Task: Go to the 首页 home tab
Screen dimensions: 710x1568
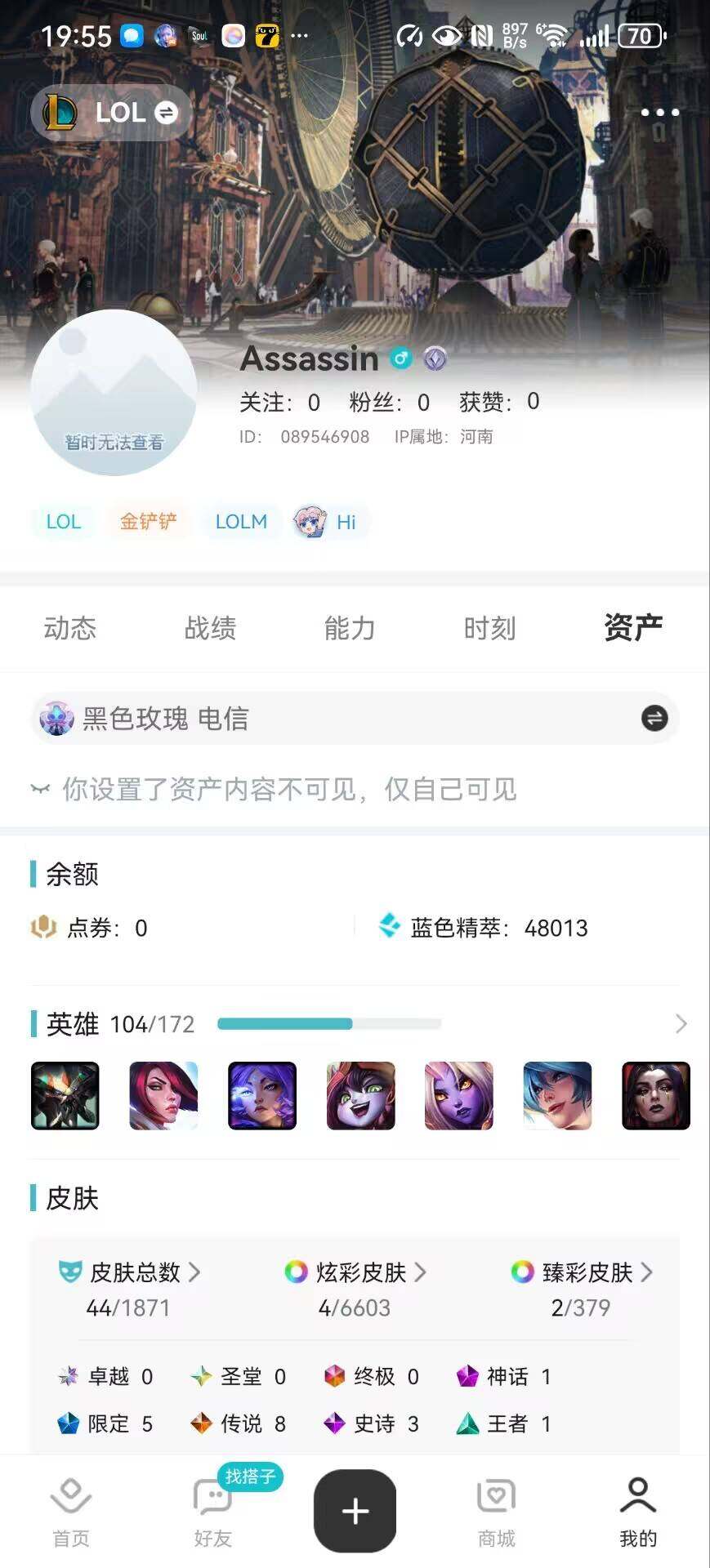Action: click(x=71, y=1512)
